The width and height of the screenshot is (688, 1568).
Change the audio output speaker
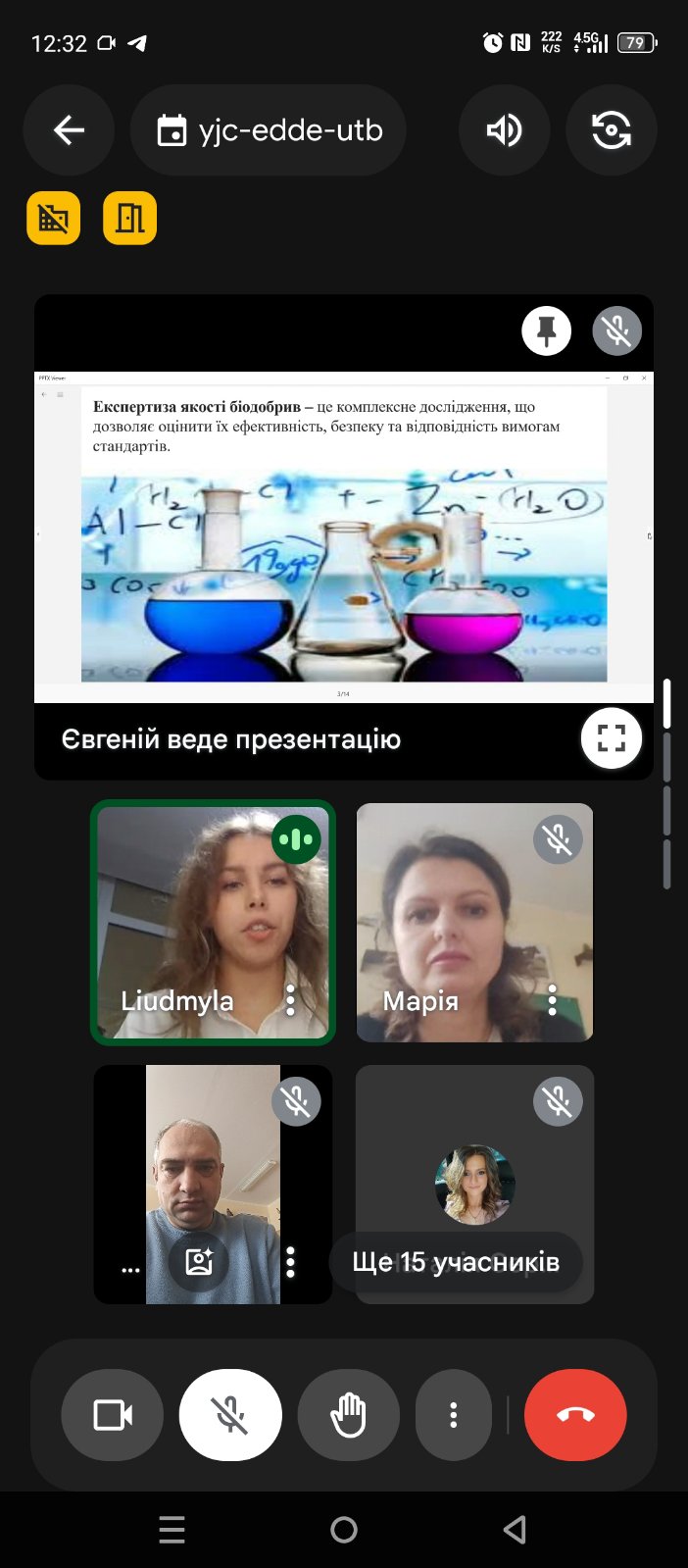tap(505, 130)
